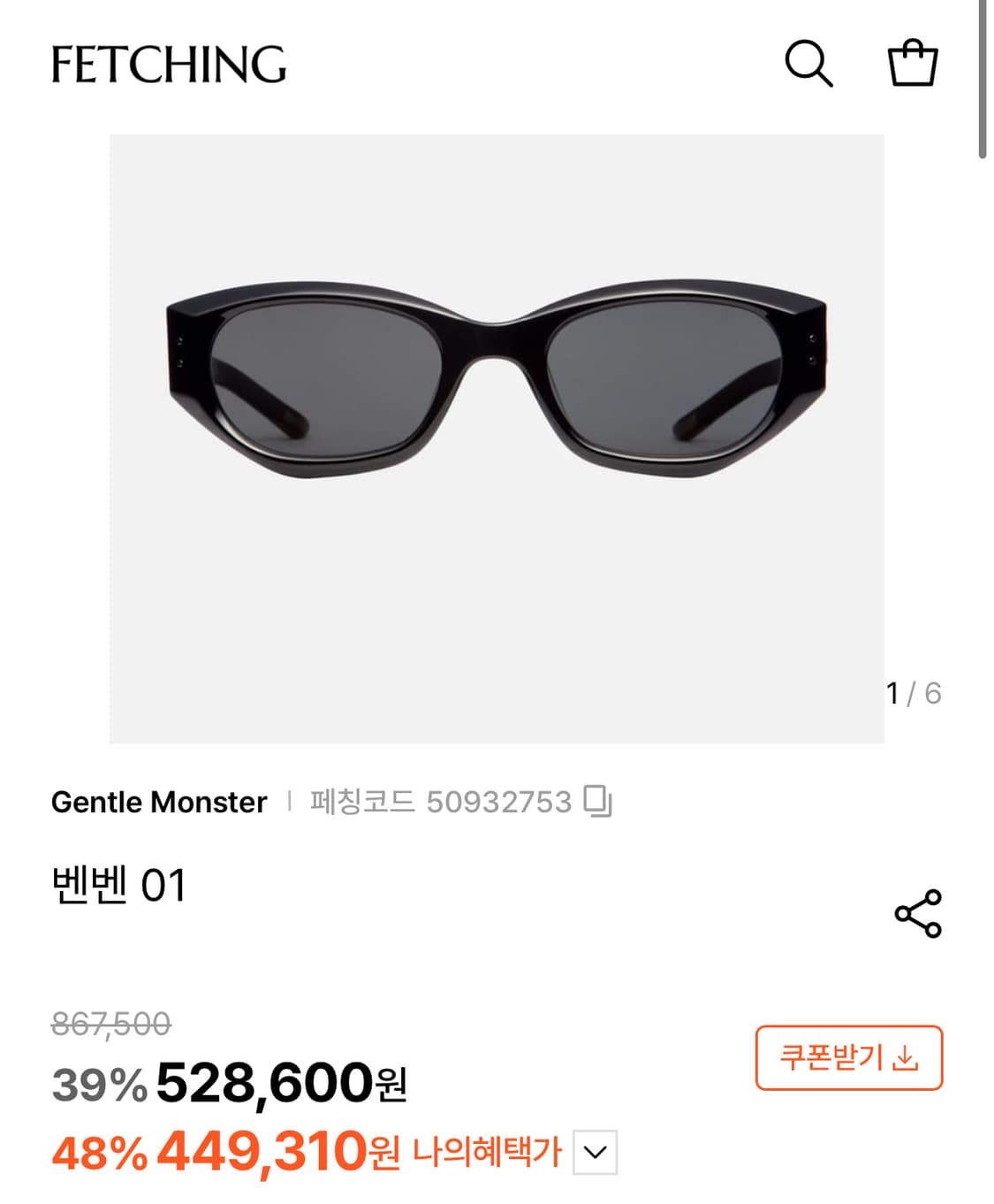Image resolution: width=994 pixels, height=1204 pixels.
Task: Copy the Fetching code 50932753
Action: coord(598,801)
